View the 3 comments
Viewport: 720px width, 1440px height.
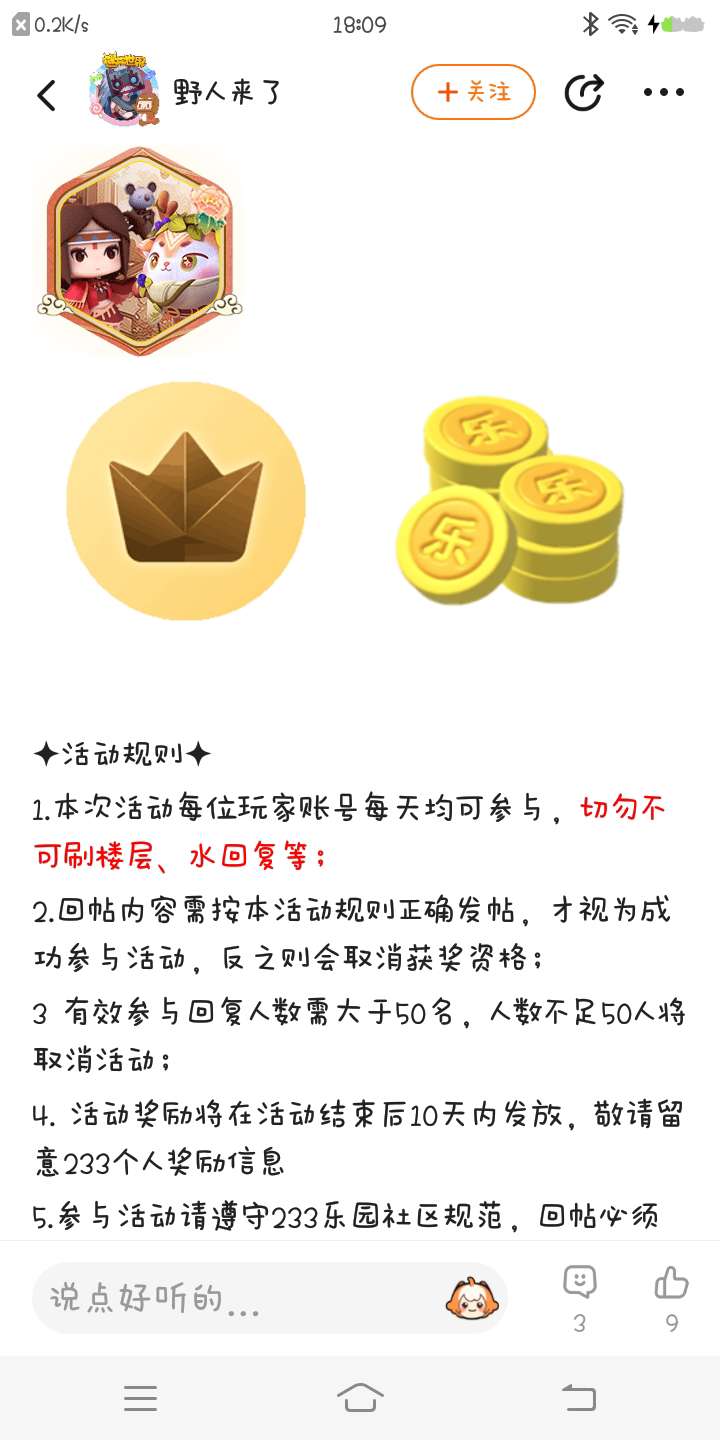click(x=580, y=1298)
